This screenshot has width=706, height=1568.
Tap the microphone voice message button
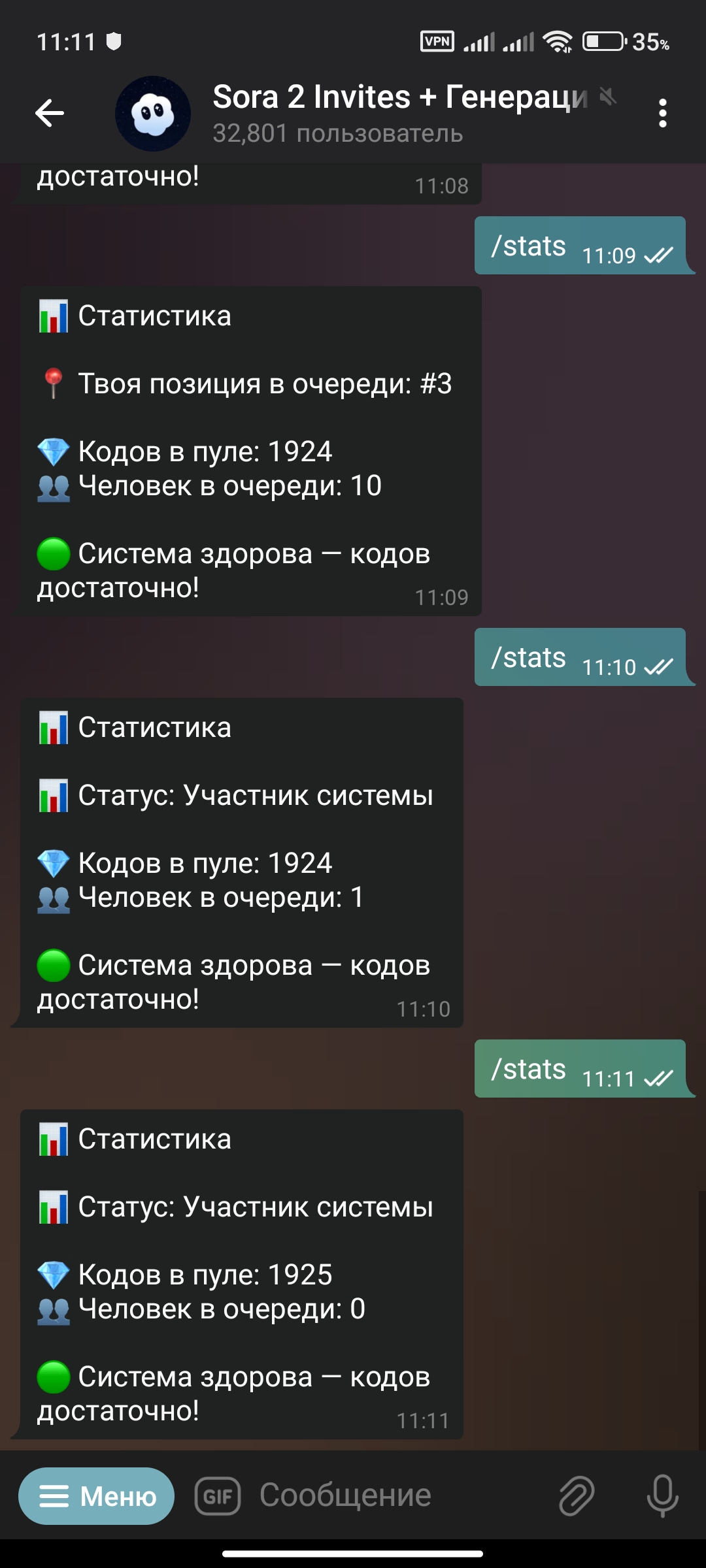pyautogui.click(x=662, y=1495)
